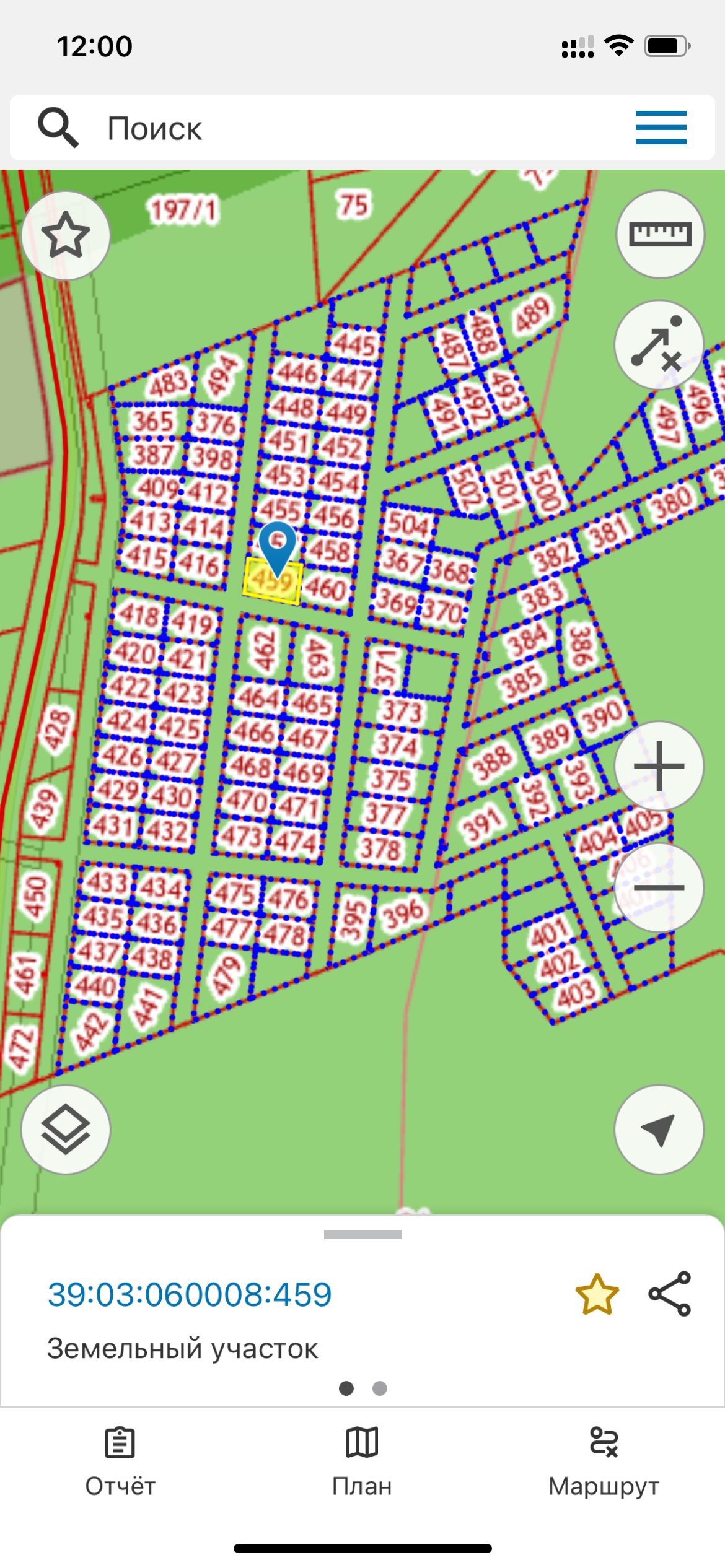Open the План view
This screenshot has height=1568, width=725.
[362, 1460]
